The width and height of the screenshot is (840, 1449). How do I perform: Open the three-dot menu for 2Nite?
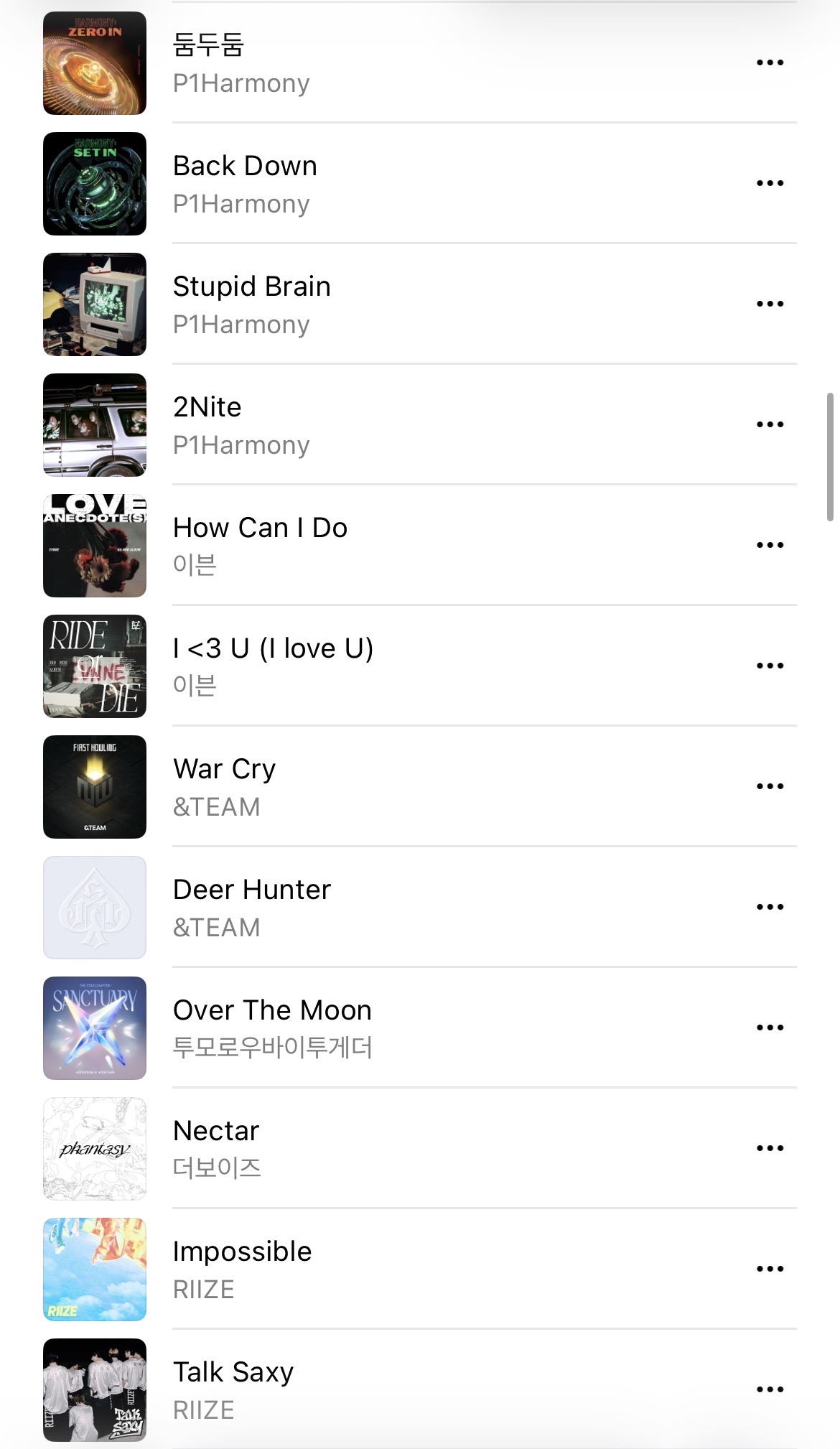770,424
